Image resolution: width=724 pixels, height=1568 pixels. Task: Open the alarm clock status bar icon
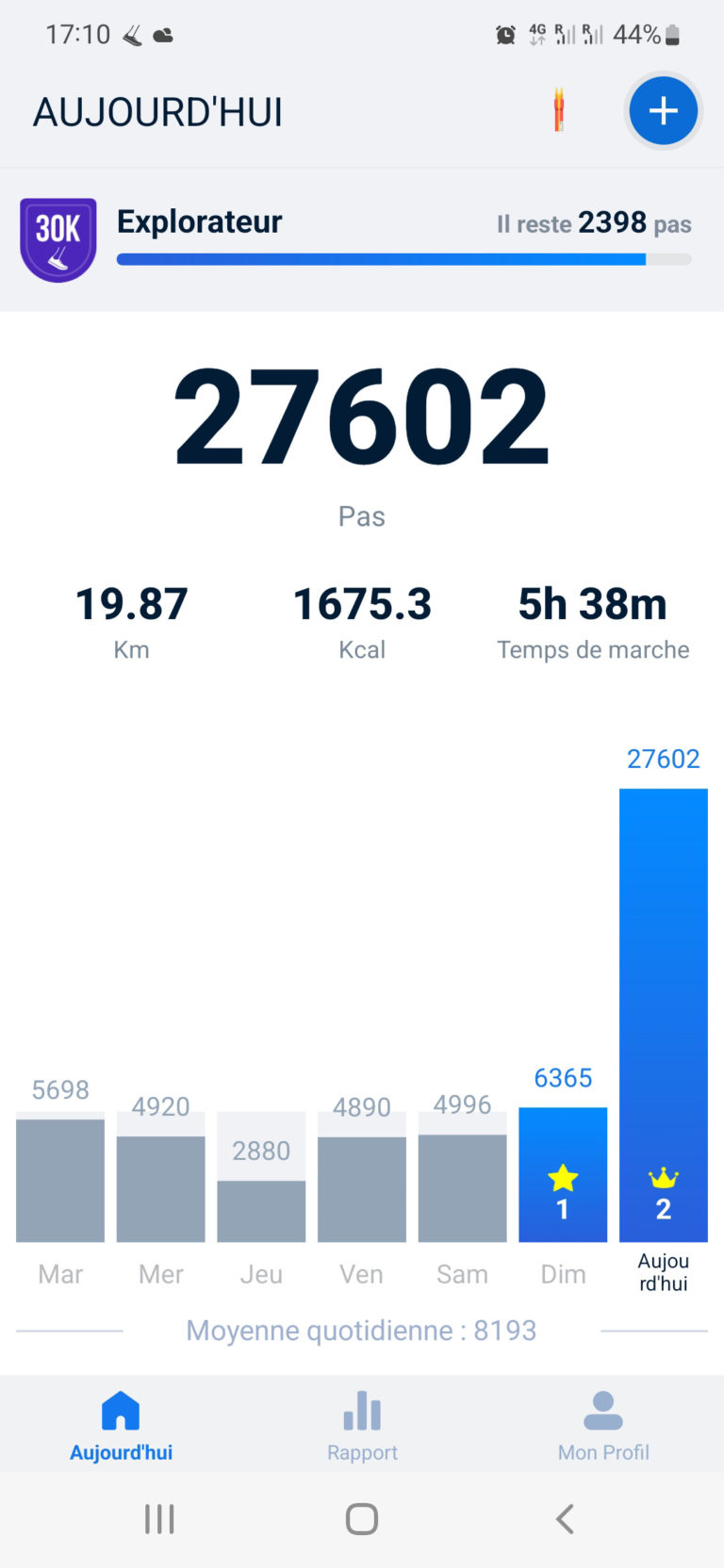505,34
